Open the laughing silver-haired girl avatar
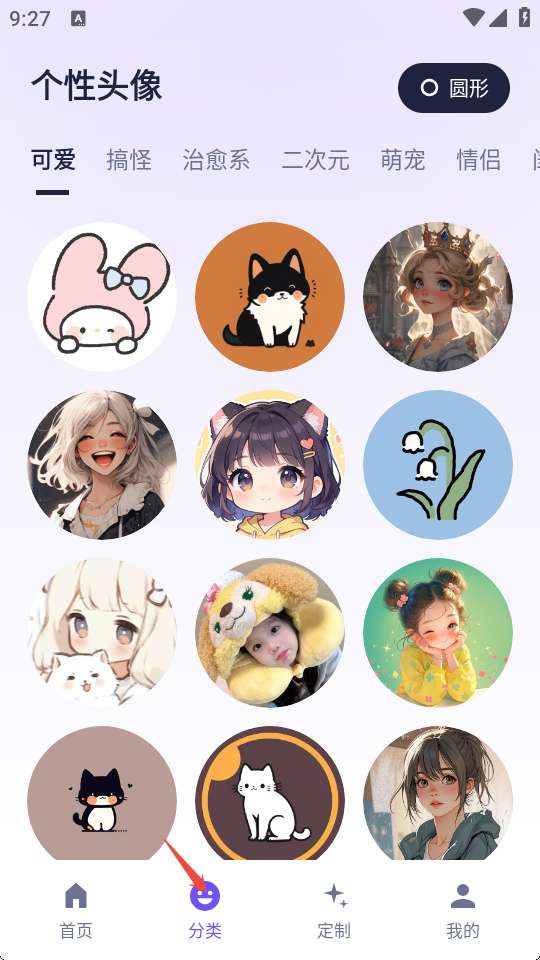The width and height of the screenshot is (540, 960). point(102,465)
